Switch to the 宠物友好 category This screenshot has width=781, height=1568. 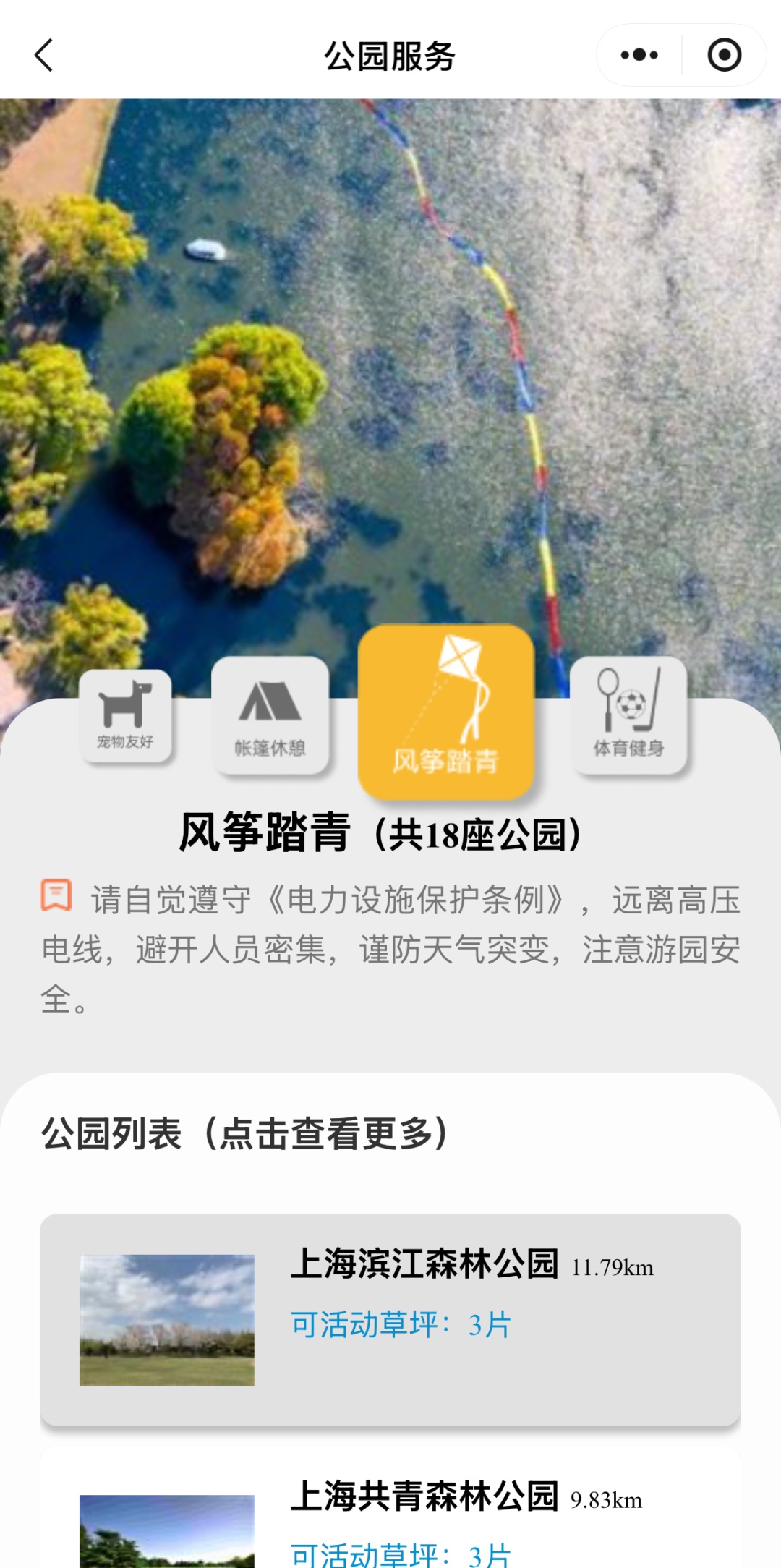(x=125, y=715)
